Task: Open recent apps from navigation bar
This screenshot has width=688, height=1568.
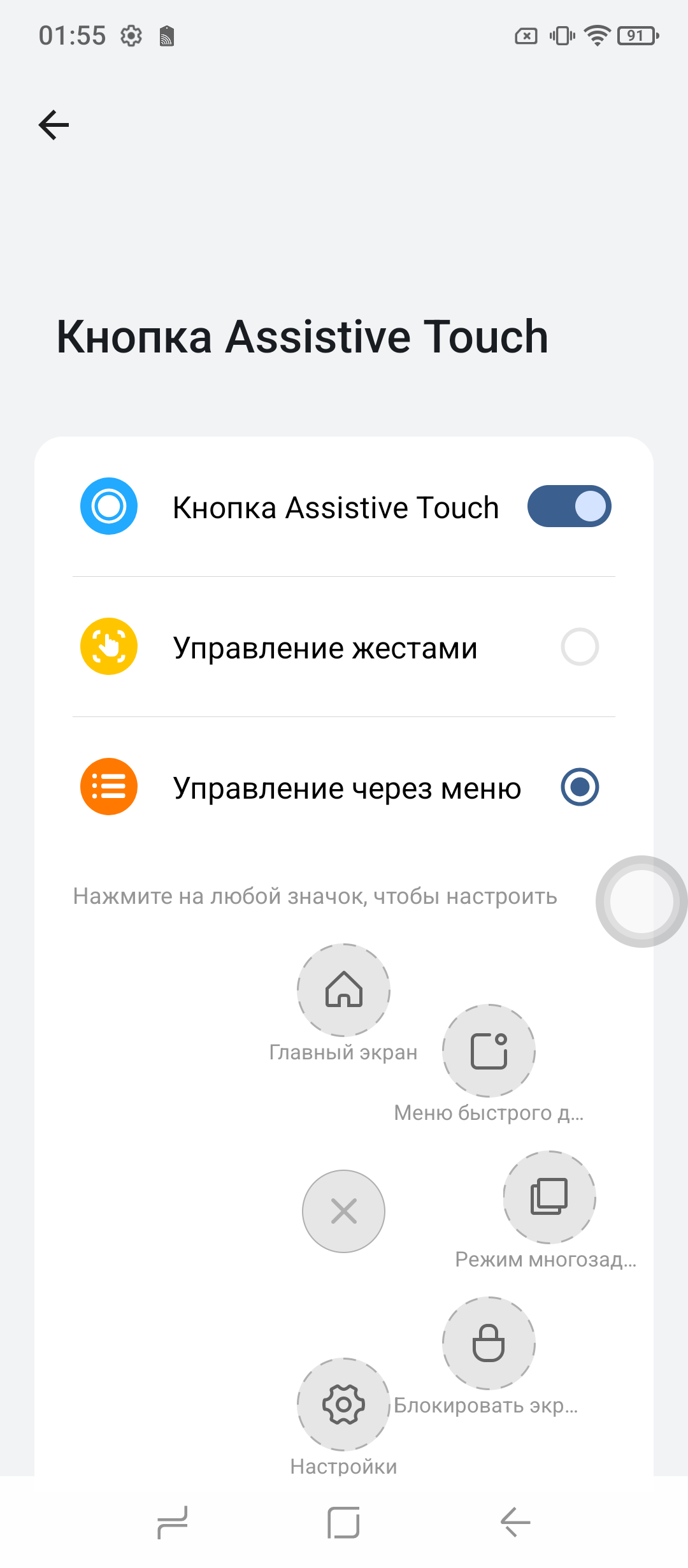Action: [x=172, y=1523]
